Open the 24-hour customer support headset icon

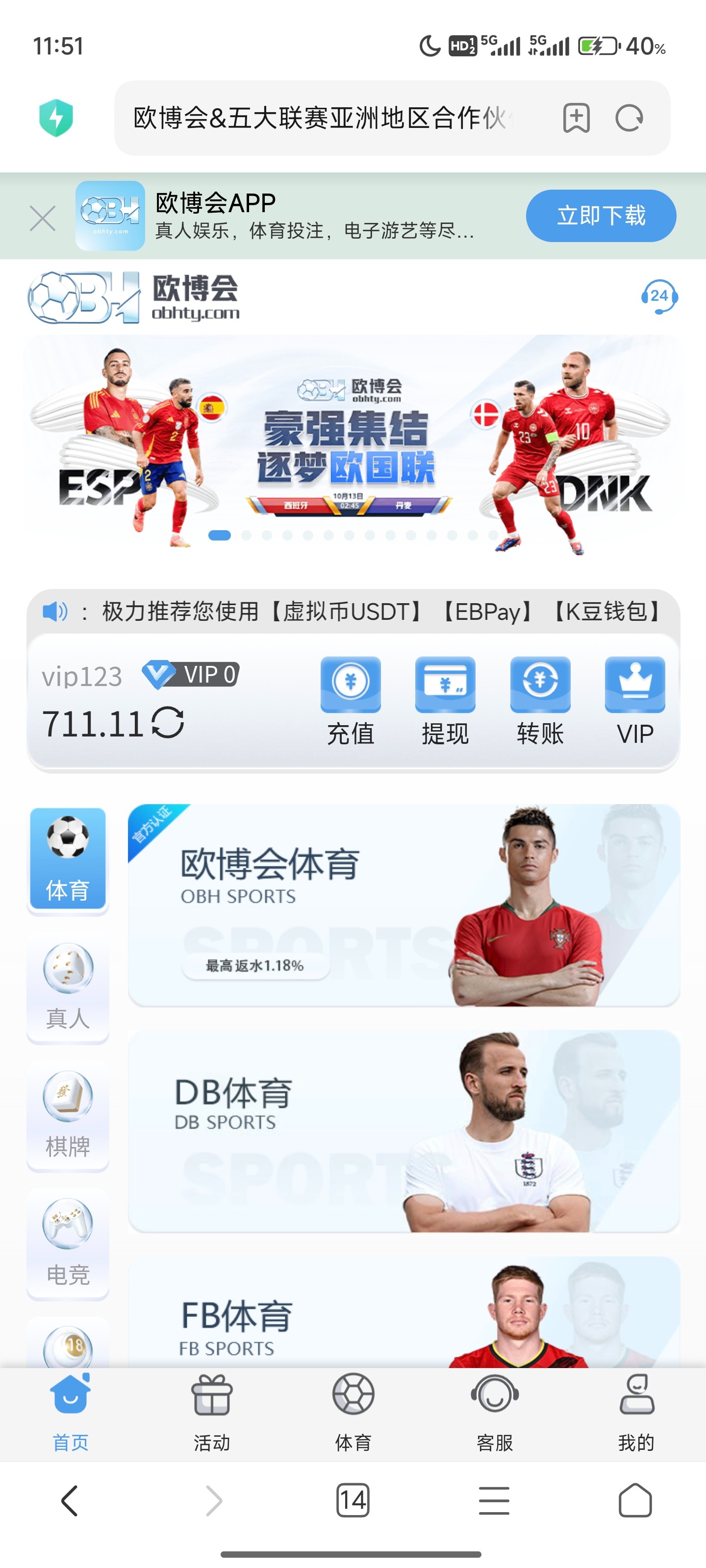point(659,297)
